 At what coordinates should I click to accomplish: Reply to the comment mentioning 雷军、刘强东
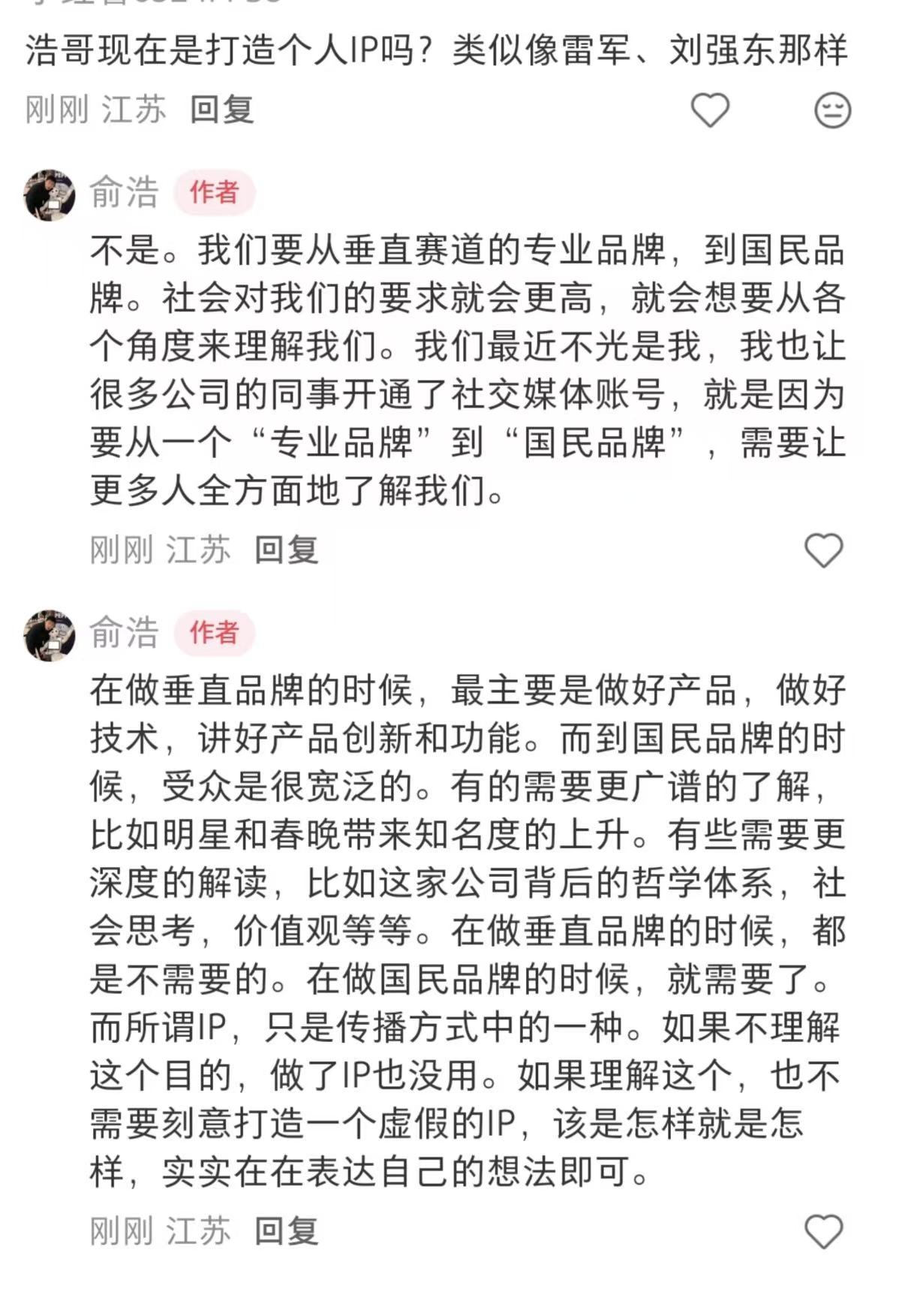pos(221,110)
